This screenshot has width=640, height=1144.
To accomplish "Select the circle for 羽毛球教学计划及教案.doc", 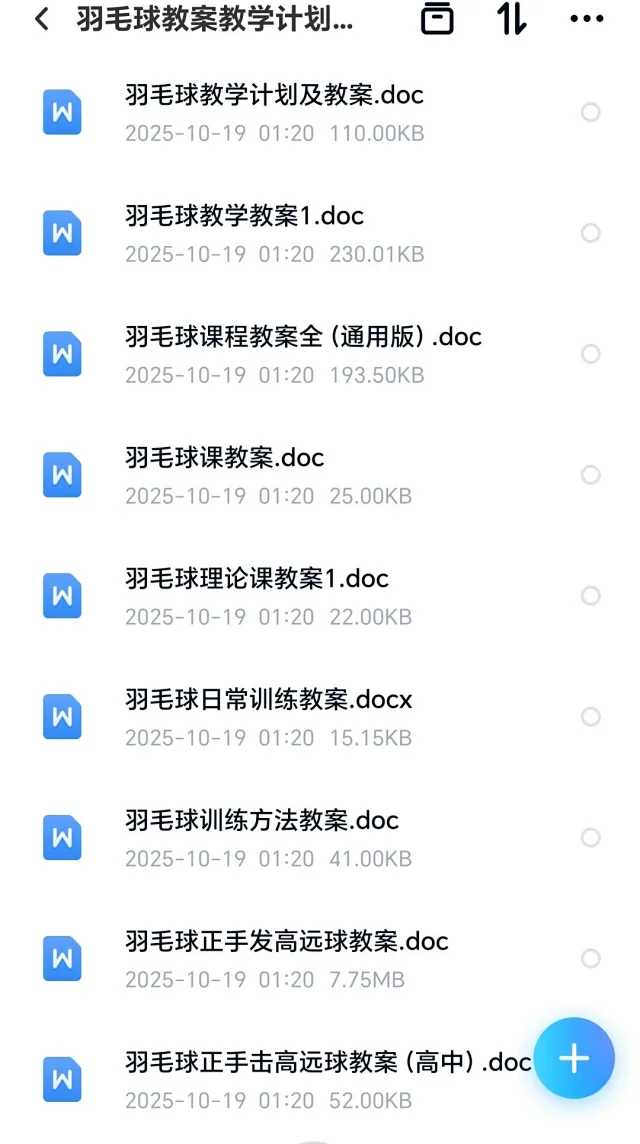I will point(591,112).
